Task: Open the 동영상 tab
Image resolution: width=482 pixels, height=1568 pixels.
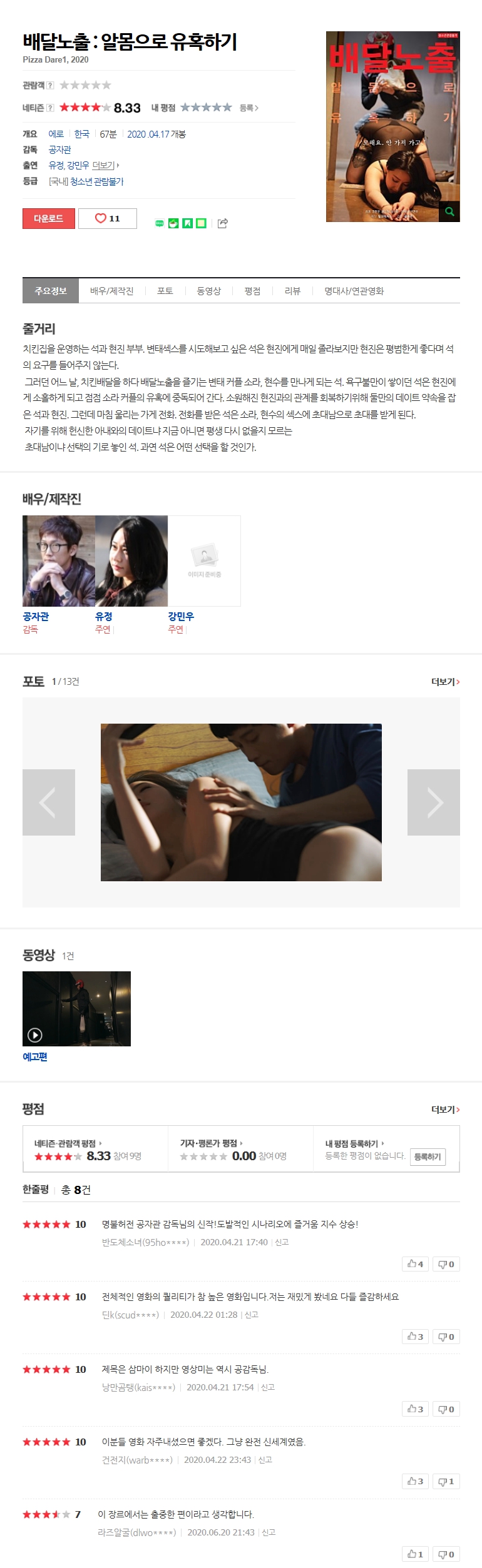Action: (208, 291)
